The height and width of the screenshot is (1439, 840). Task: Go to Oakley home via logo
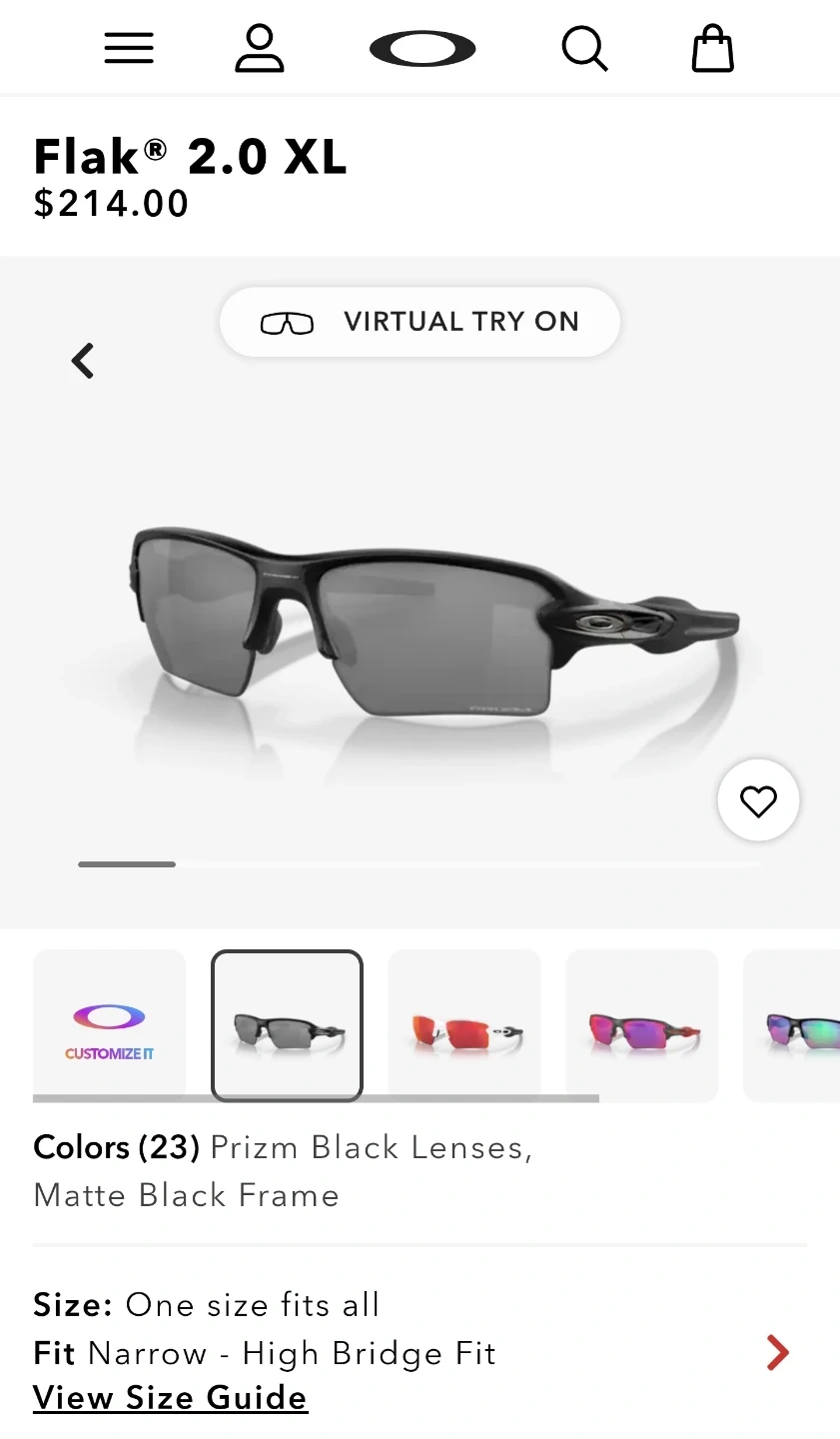coord(421,48)
